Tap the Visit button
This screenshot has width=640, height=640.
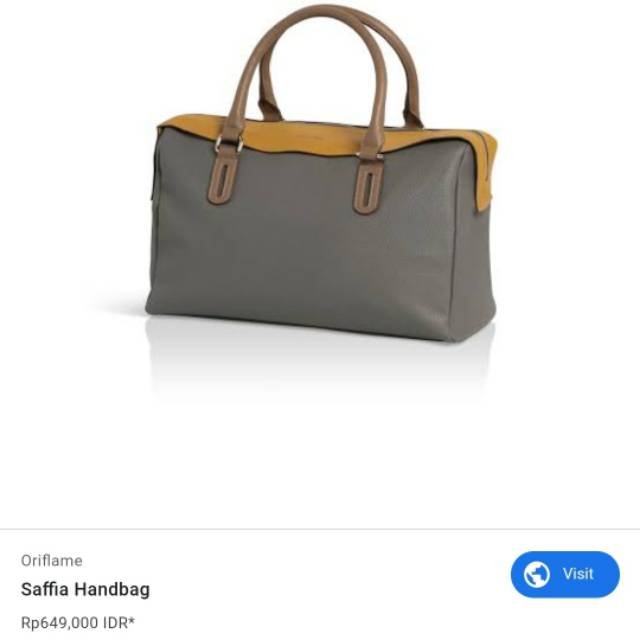[x=565, y=574]
